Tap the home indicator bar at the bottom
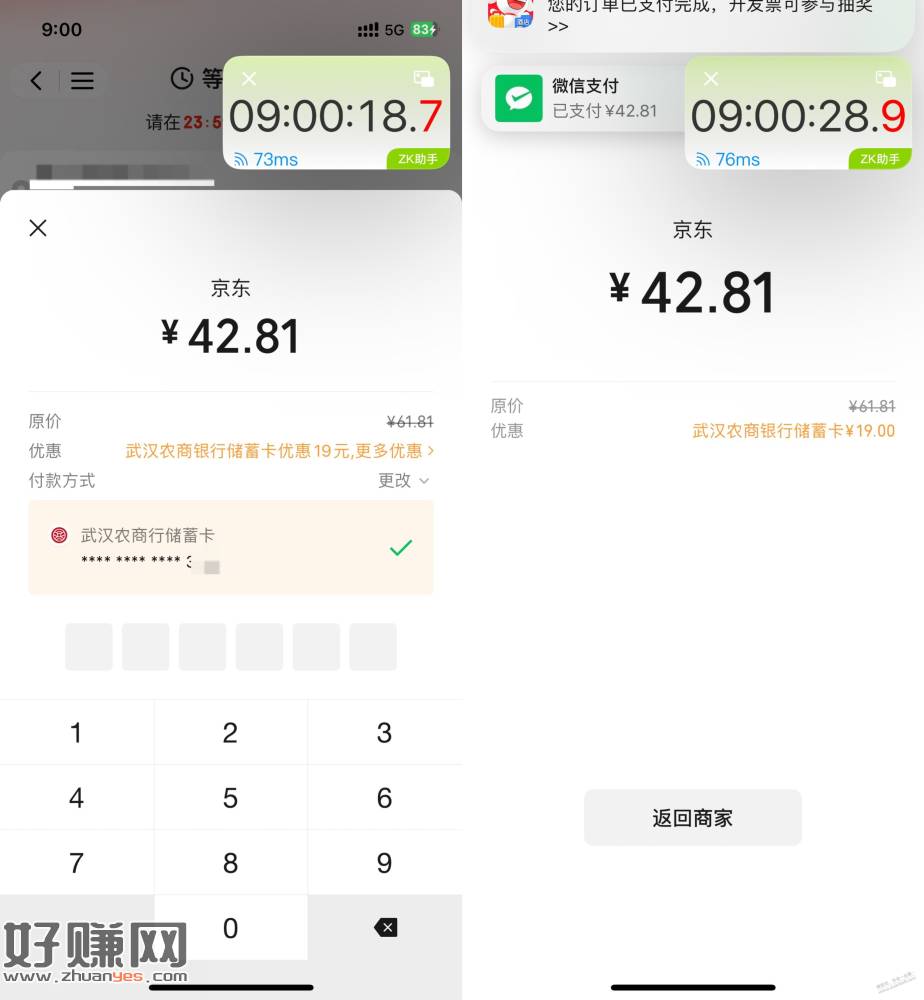The width and height of the screenshot is (924, 1000). (231, 988)
